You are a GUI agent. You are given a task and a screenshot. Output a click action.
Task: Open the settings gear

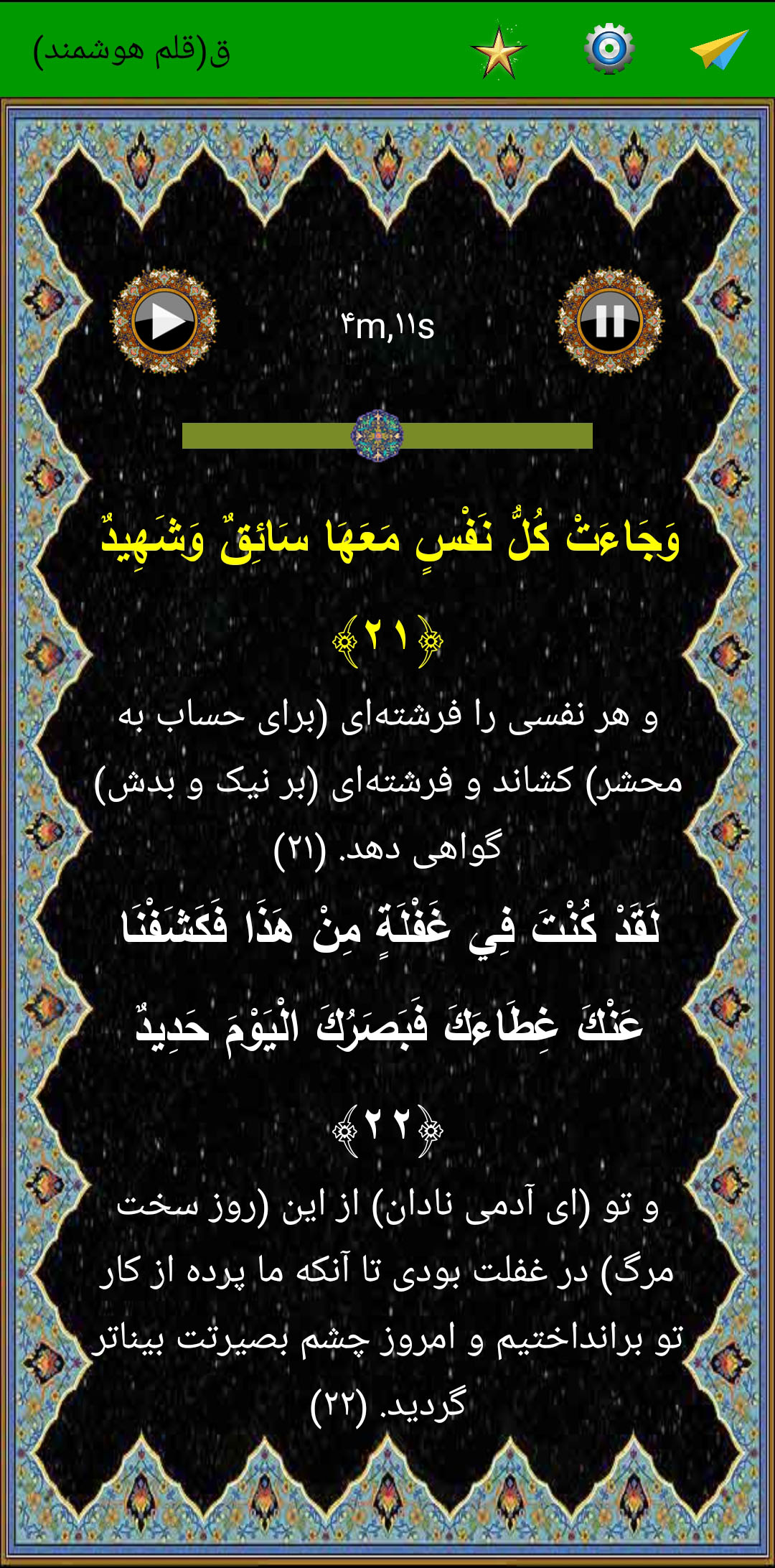point(609,49)
